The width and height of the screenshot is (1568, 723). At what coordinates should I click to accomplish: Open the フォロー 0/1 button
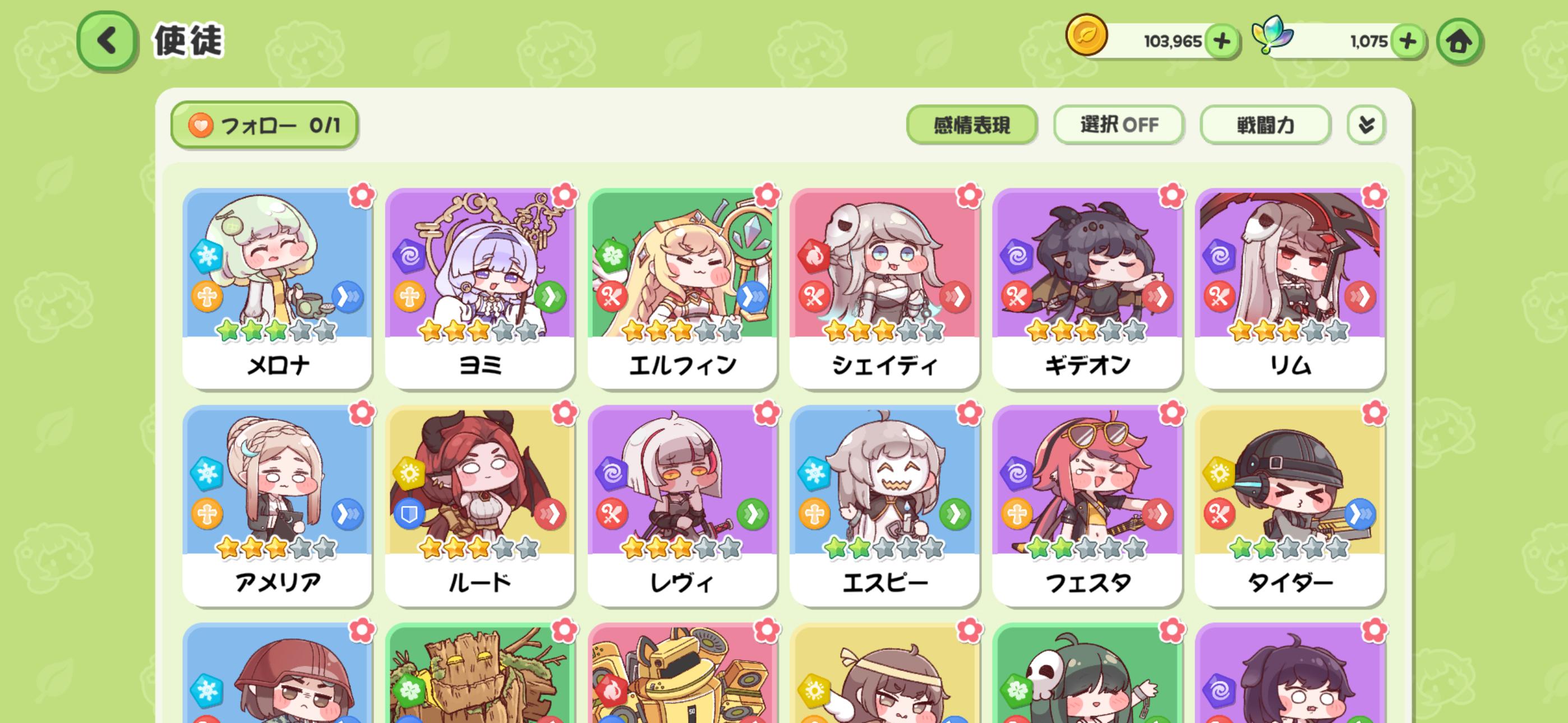pyautogui.click(x=264, y=125)
